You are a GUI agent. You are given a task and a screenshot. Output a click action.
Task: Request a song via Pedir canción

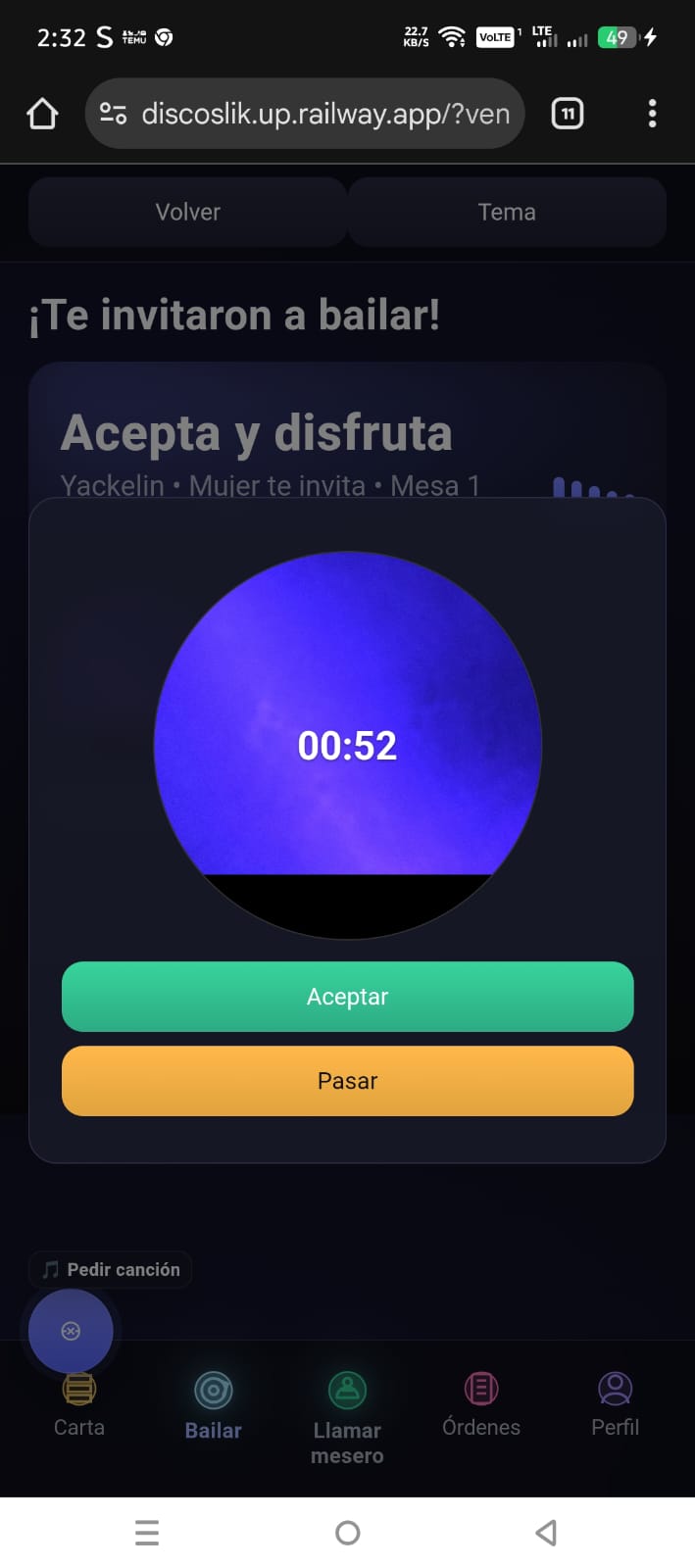point(111,1269)
